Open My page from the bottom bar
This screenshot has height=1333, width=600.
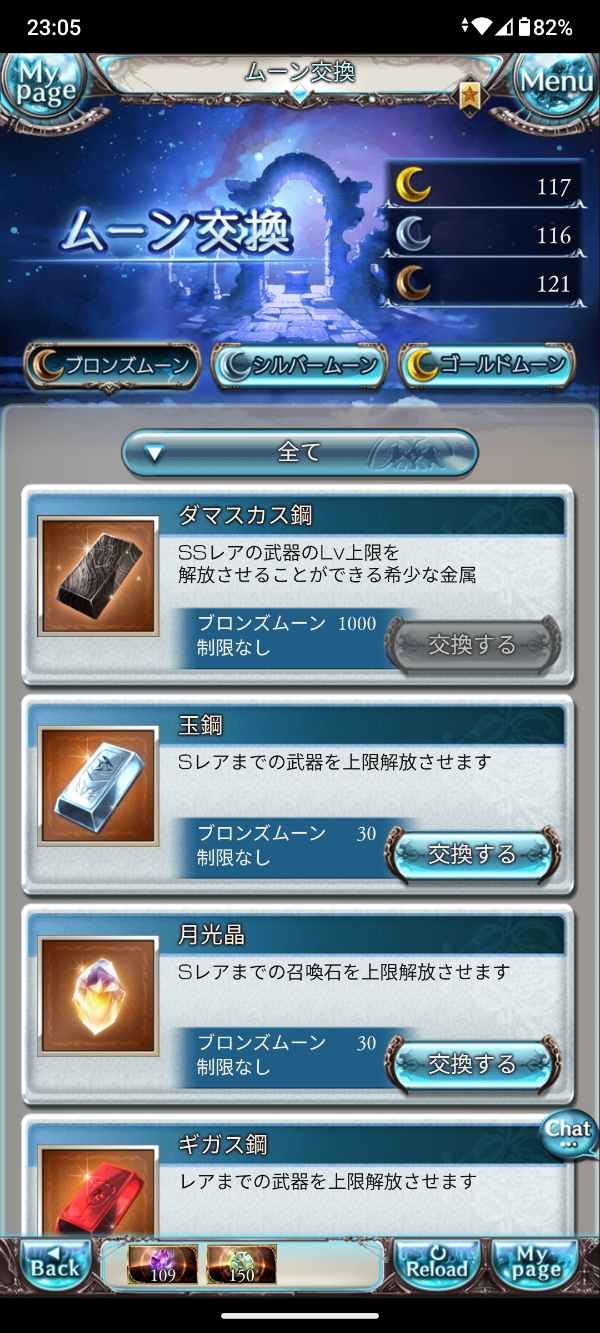[535, 1265]
